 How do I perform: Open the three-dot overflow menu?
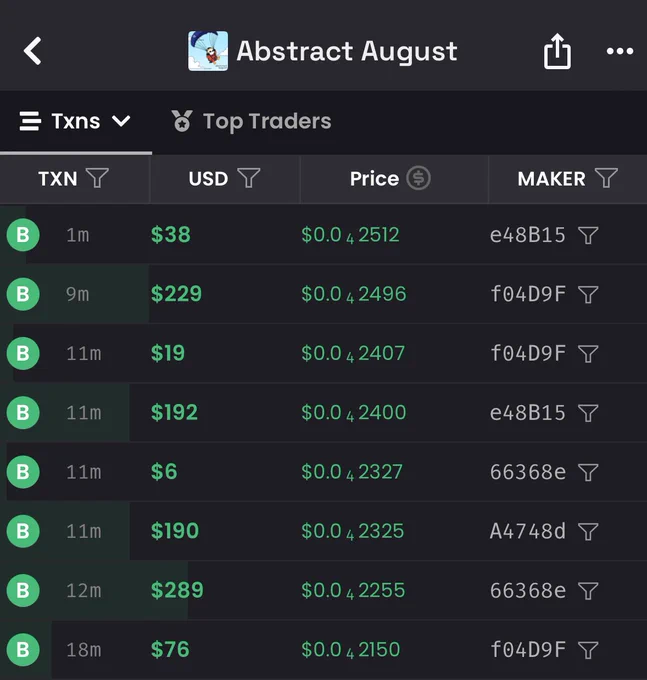pos(620,51)
